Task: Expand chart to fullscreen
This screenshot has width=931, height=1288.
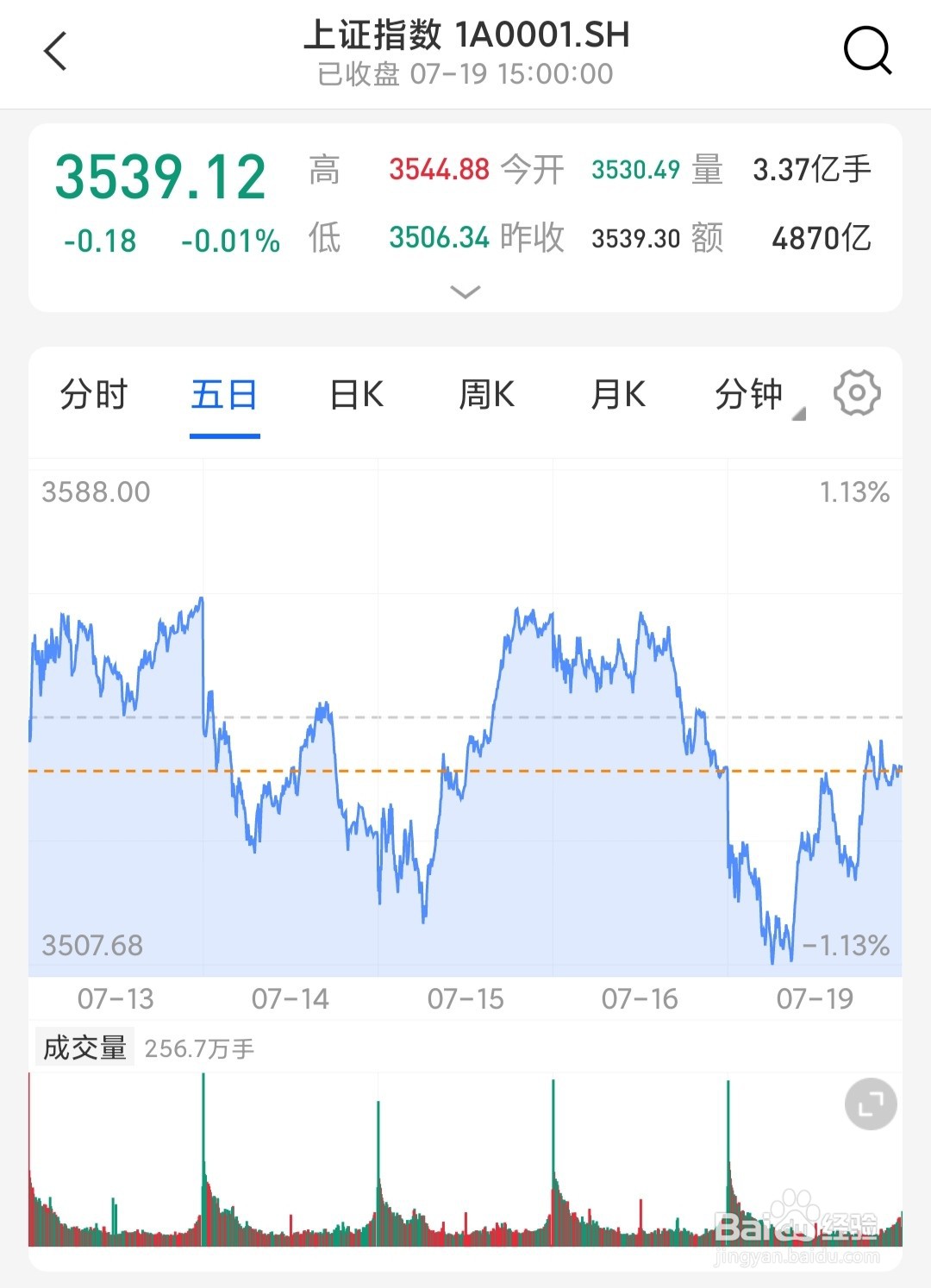Action: coord(871,1104)
